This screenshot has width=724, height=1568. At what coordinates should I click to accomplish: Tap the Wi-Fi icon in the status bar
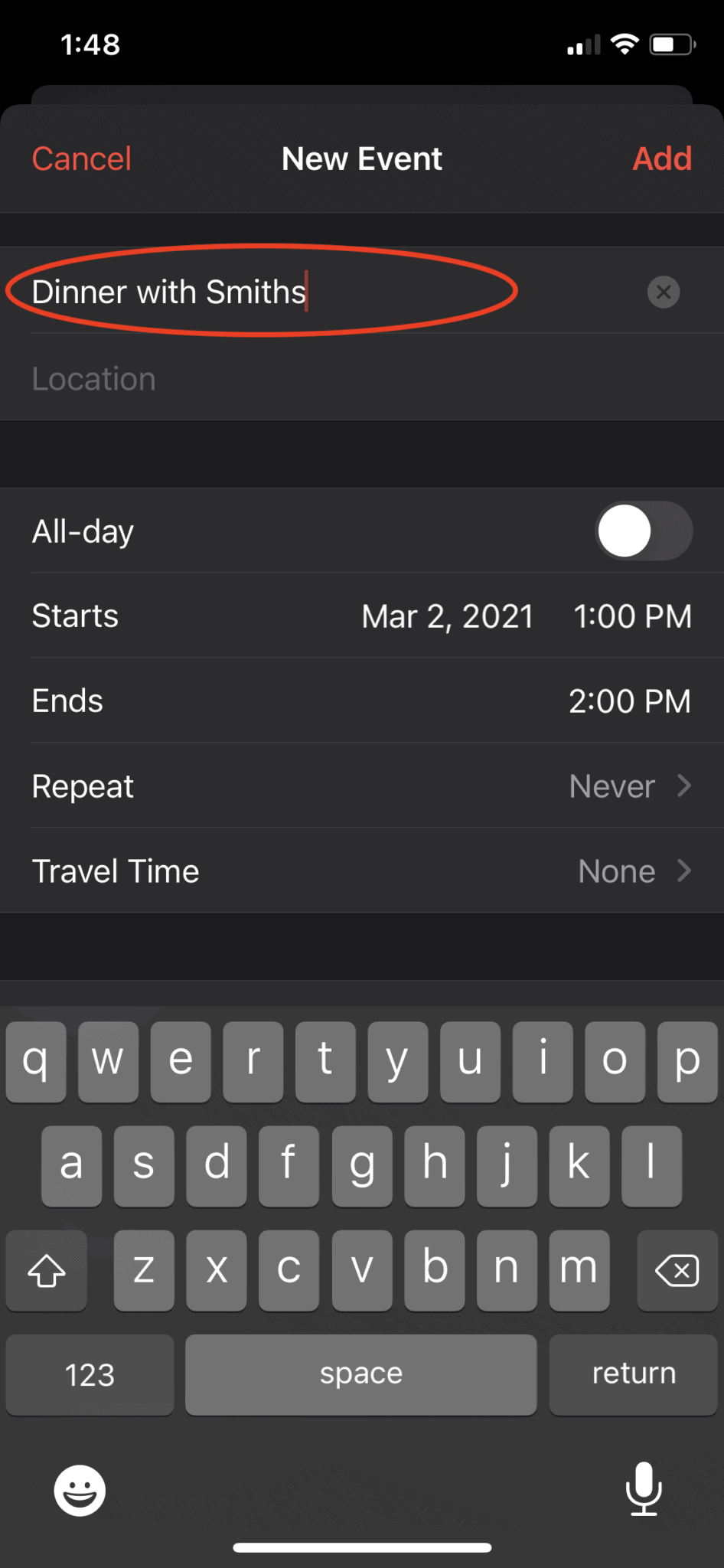(625, 44)
